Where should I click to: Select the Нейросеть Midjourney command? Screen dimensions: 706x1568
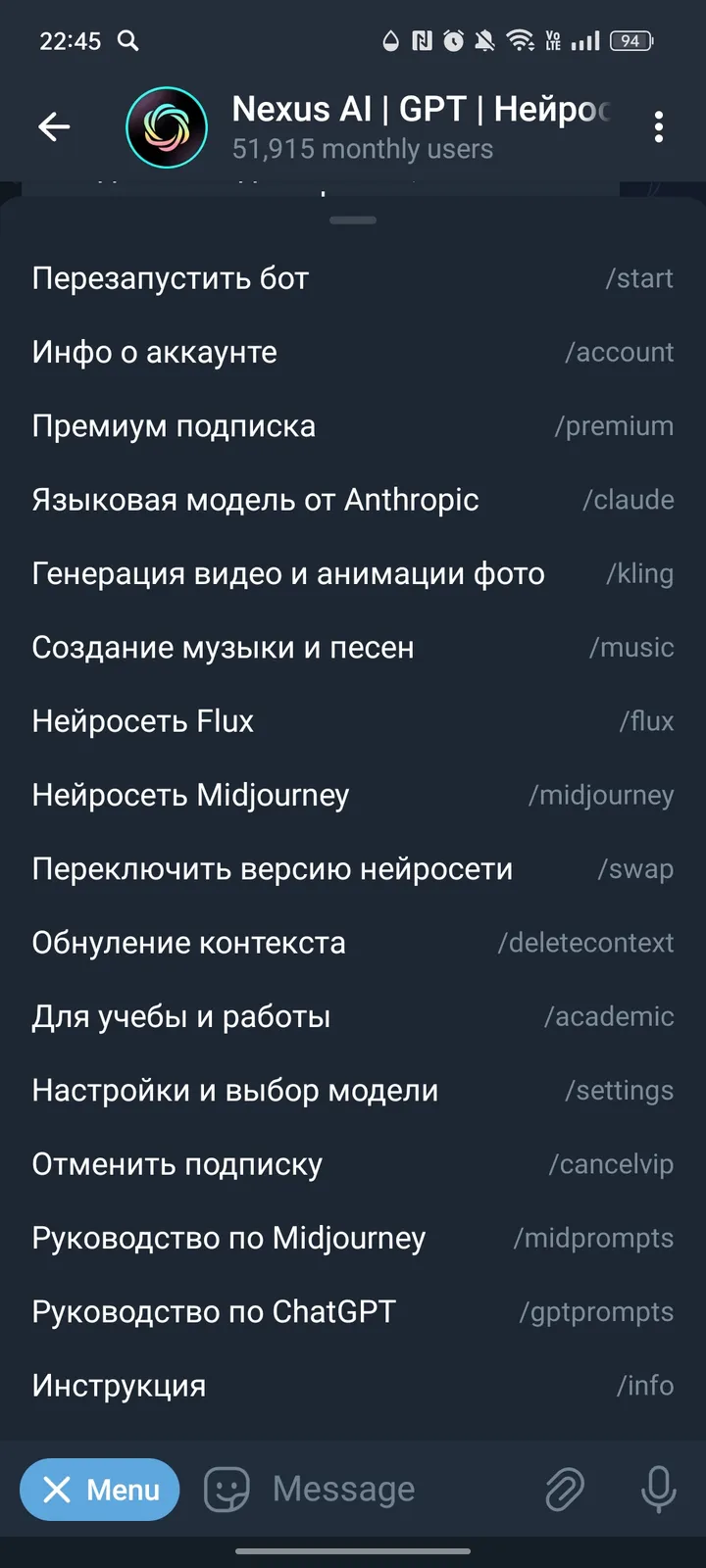pyautogui.click(x=353, y=795)
